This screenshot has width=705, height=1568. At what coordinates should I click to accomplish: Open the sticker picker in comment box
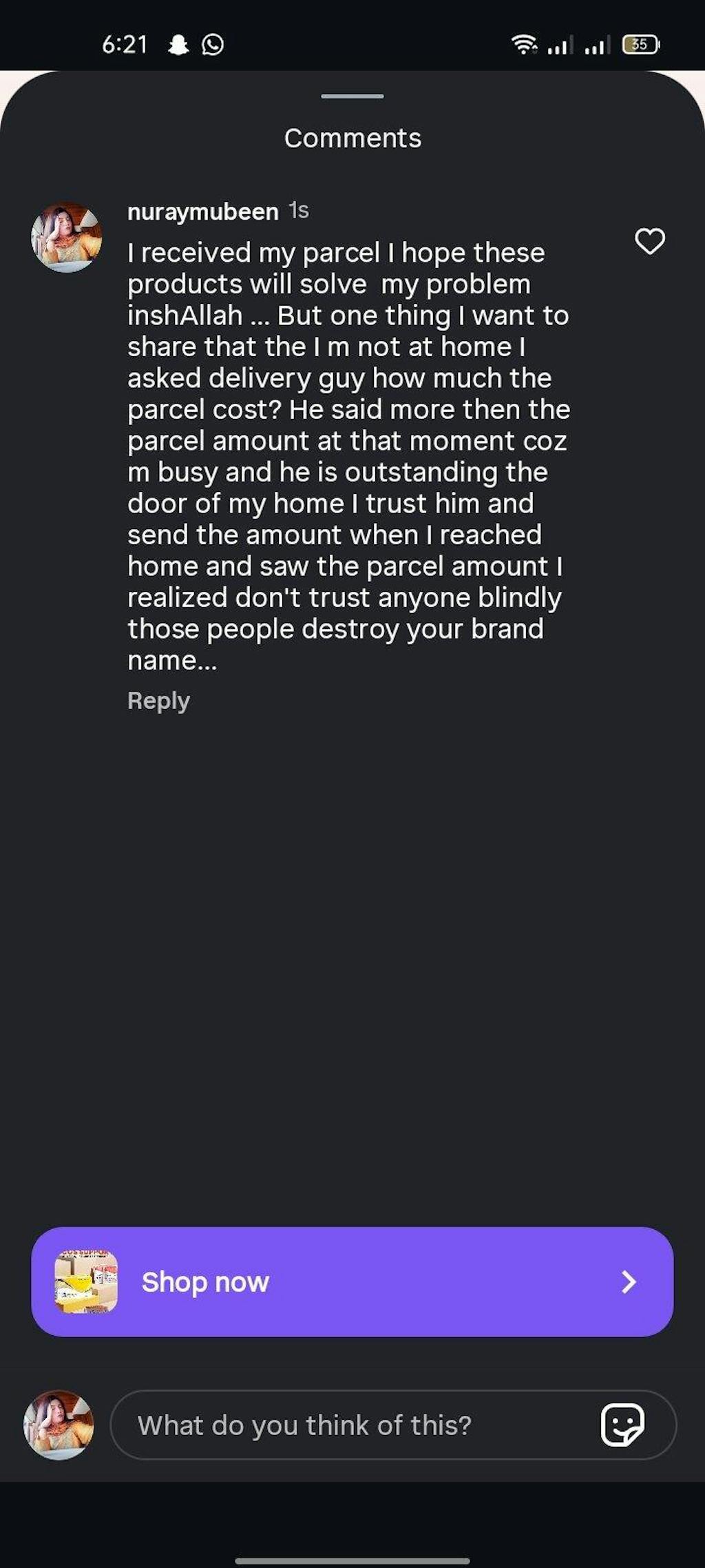coord(622,1425)
